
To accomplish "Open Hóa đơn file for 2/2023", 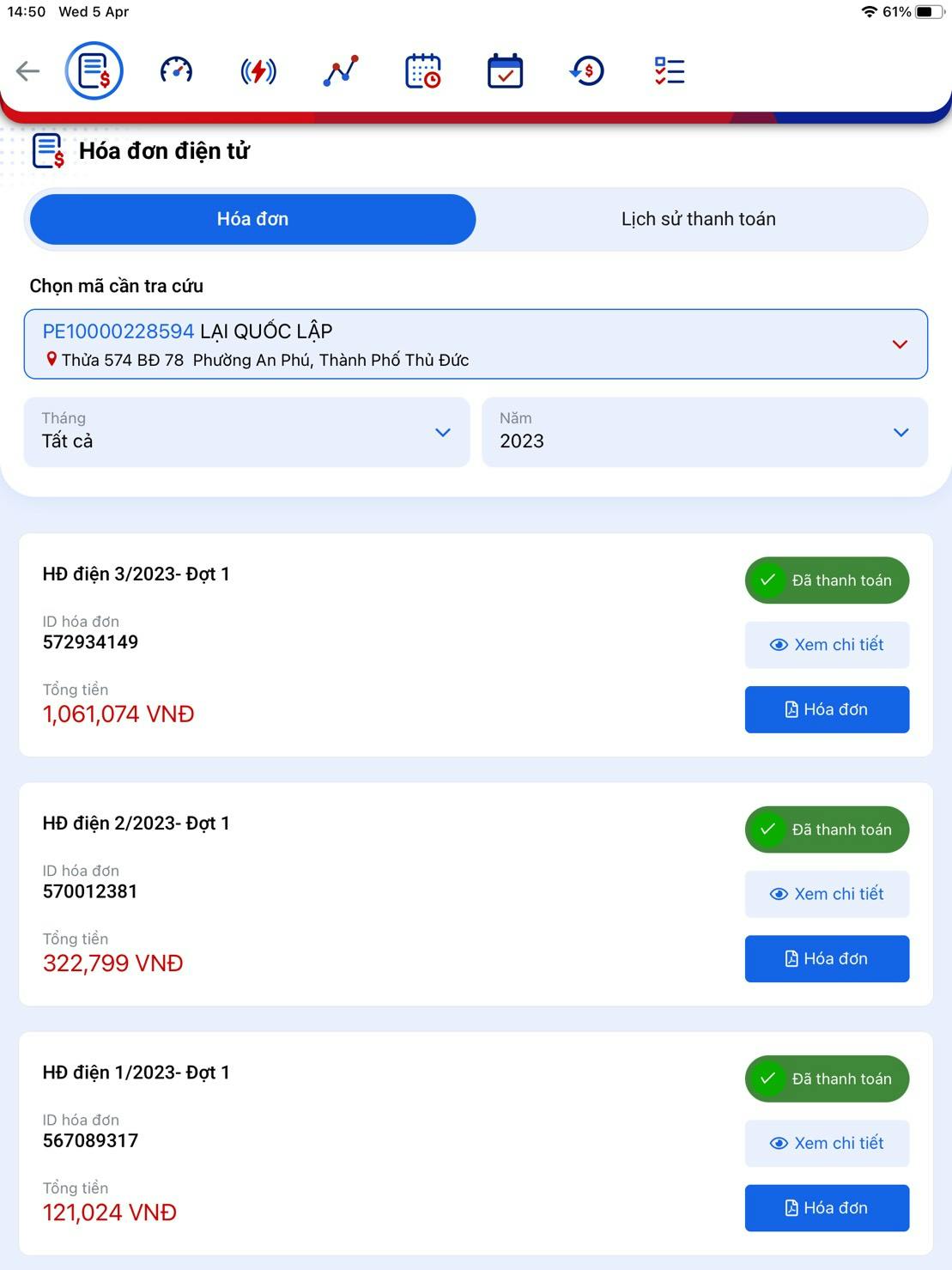I will click(827, 958).
